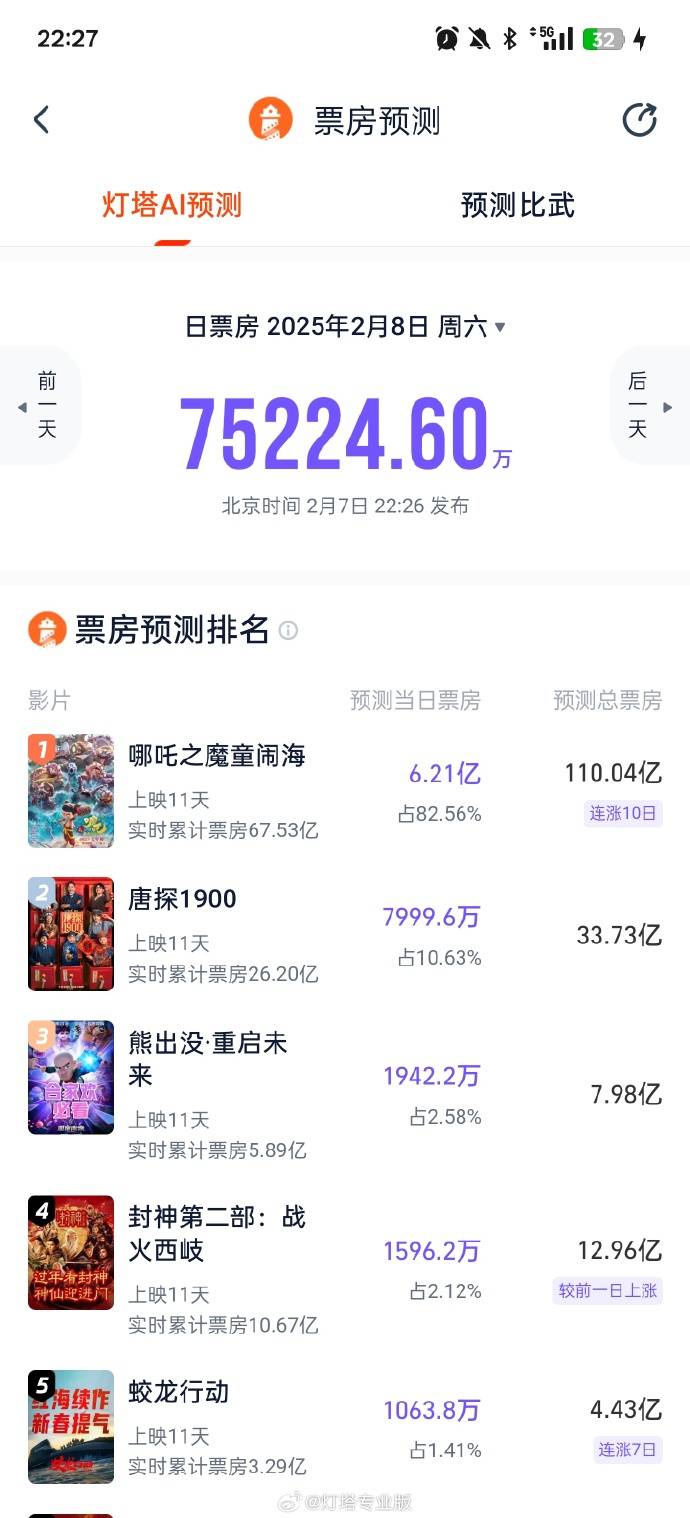Image resolution: width=690 pixels, height=1518 pixels.
Task: Go back using the top-left arrow
Action: coord(41,121)
